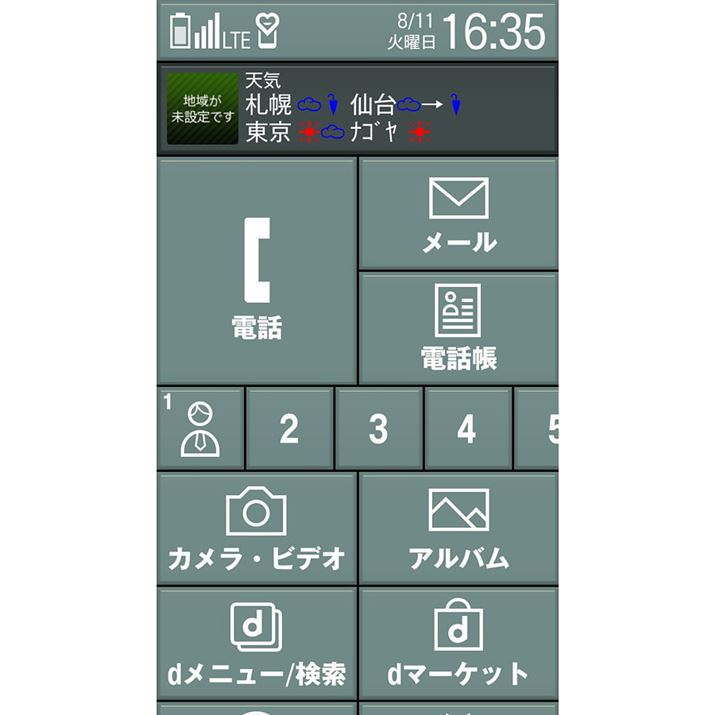Image resolution: width=715 pixels, height=715 pixels.
Task: Open the dマーケット tile
Action: [x=458, y=643]
